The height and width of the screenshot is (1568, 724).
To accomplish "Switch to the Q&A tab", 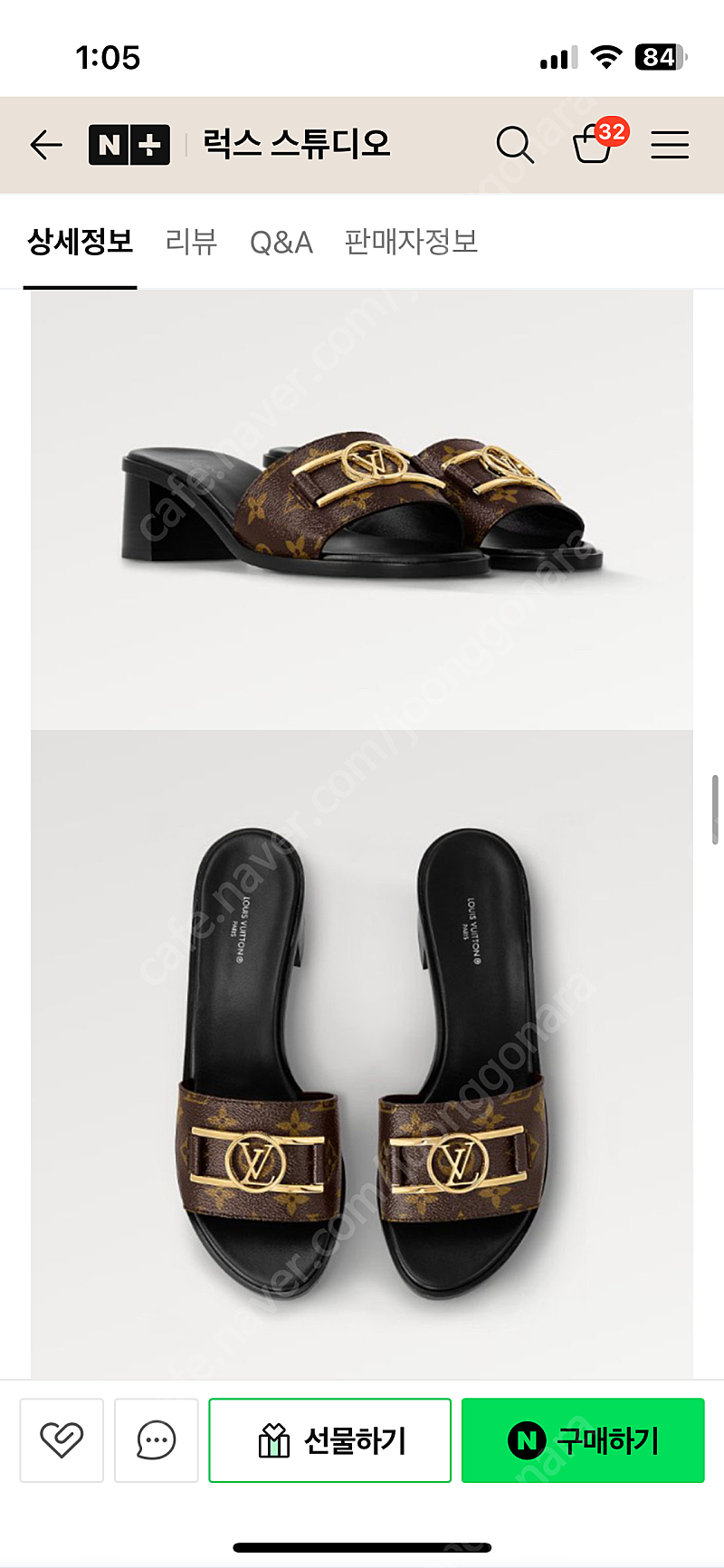I will pyautogui.click(x=281, y=243).
